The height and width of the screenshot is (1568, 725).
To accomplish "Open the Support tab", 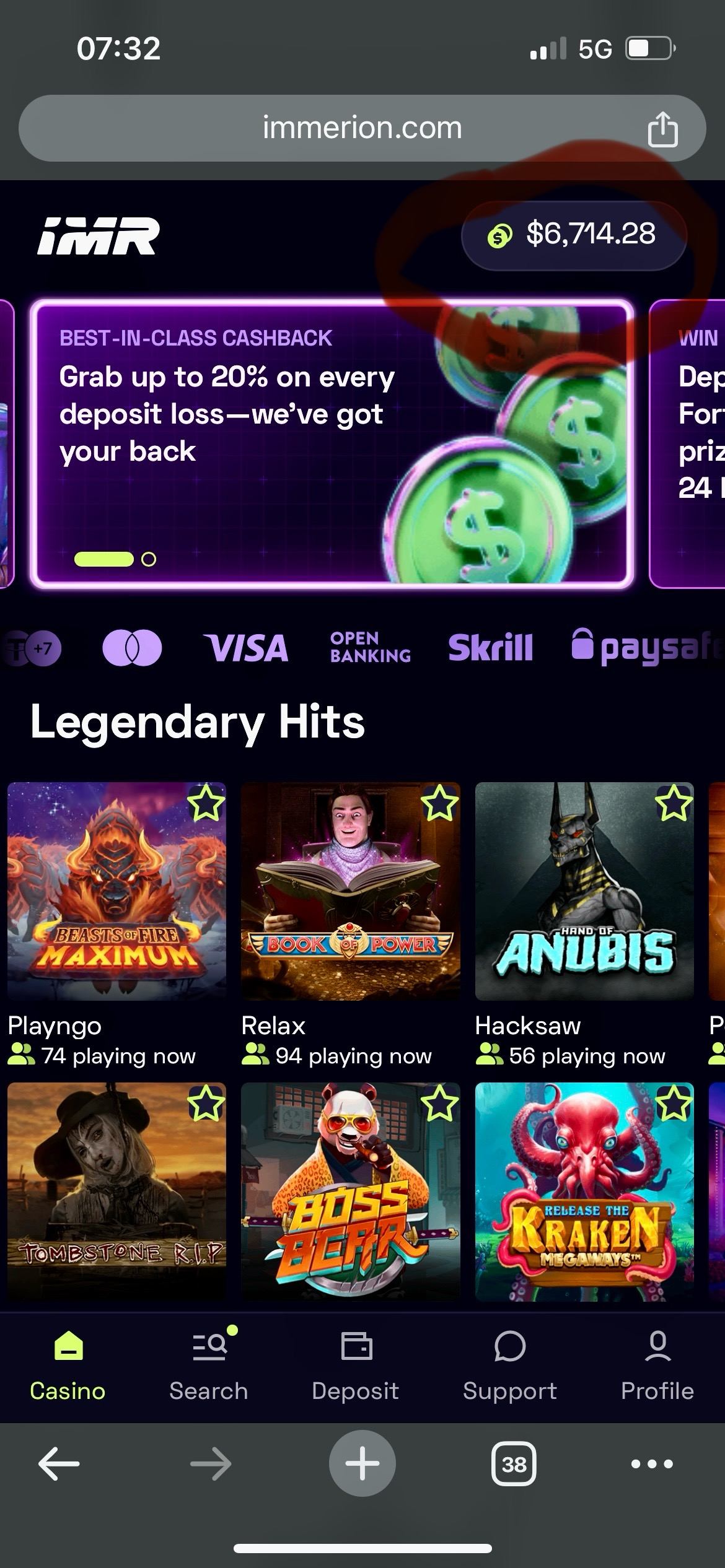I will pos(509,1365).
